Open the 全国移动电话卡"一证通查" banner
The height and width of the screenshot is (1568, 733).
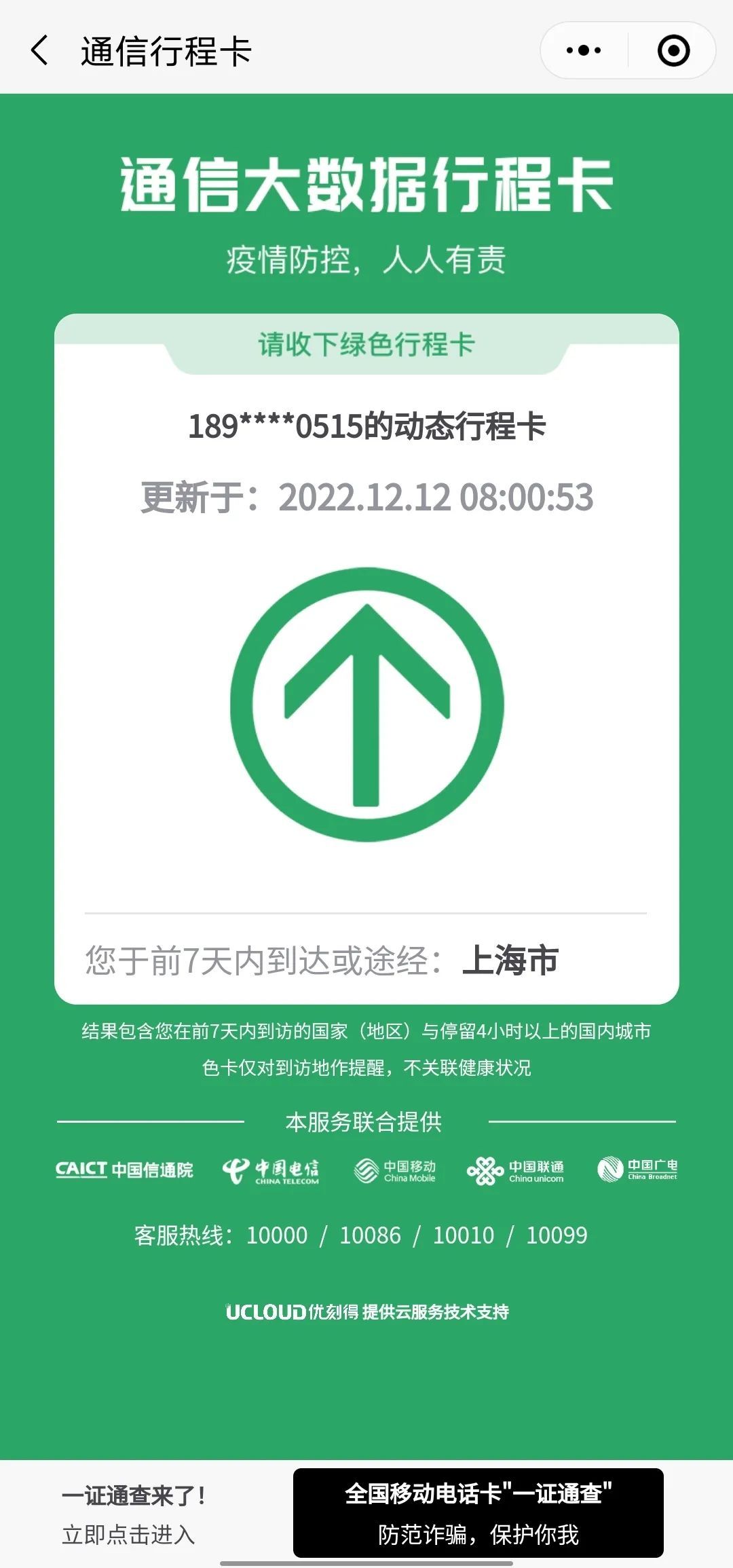(x=478, y=1513)
